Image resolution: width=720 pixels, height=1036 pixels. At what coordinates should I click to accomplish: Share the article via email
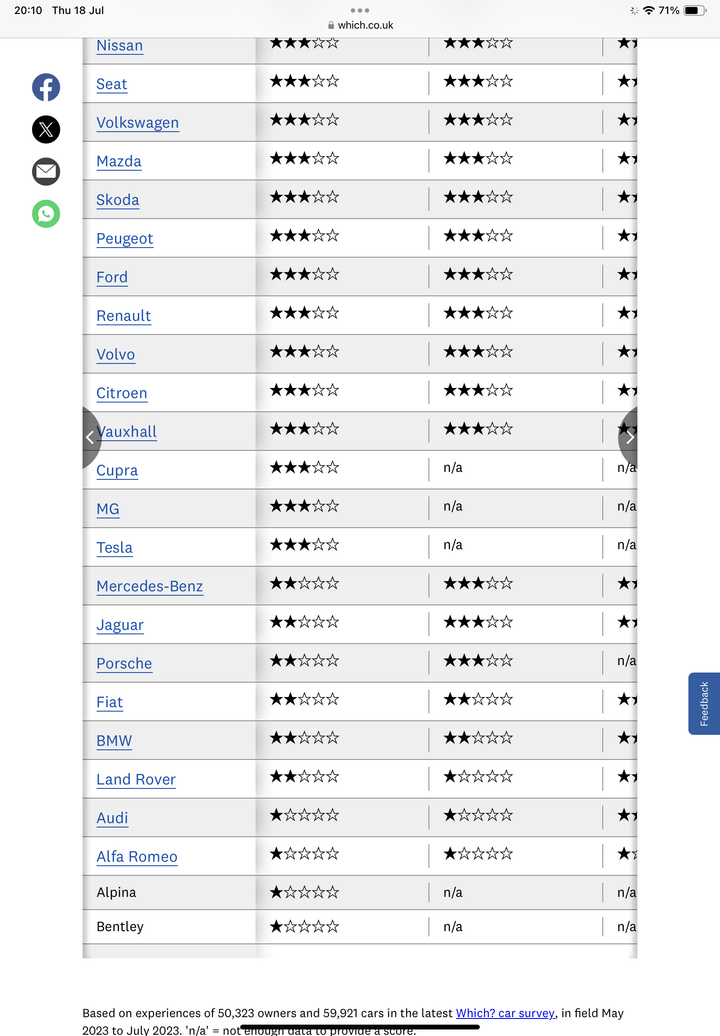tap(46, 171)
